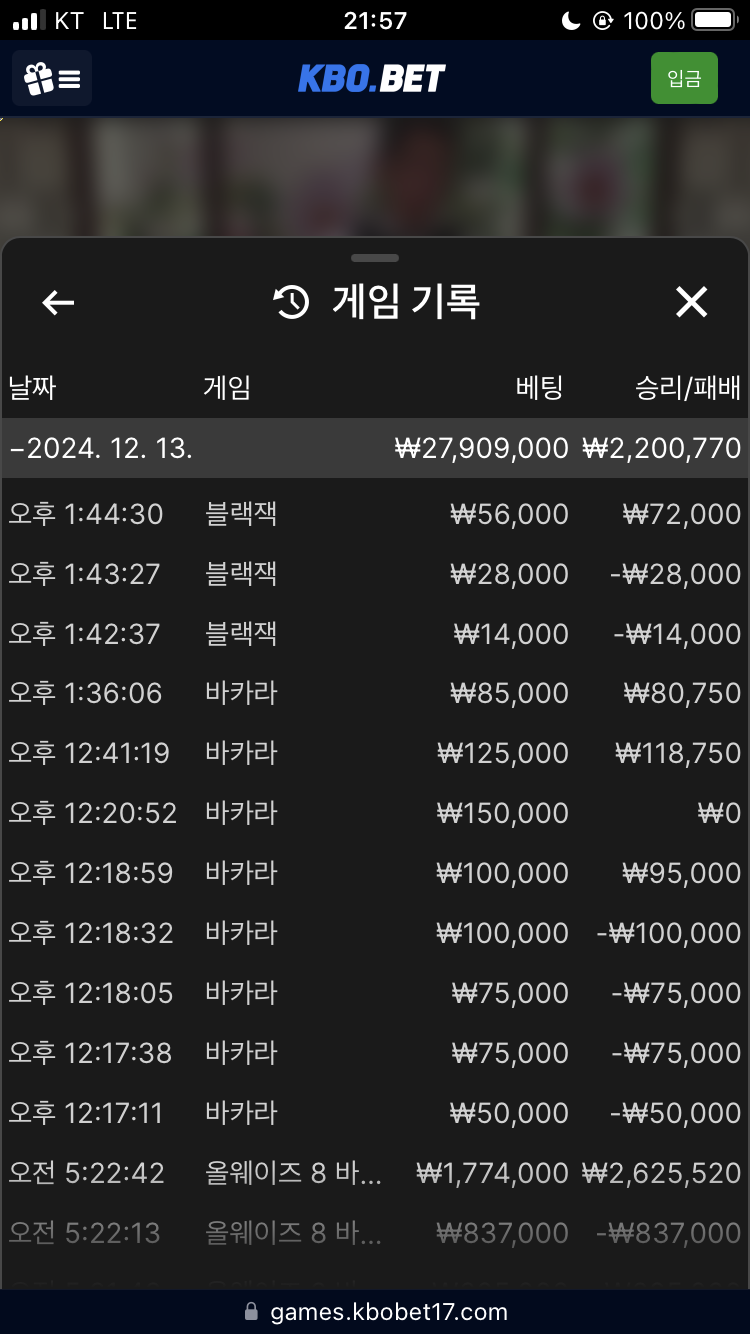This screenshot has width=750, height=1334.
Task: Go back with the arrow in 게임 기록
Action: [x=58, y=302]
